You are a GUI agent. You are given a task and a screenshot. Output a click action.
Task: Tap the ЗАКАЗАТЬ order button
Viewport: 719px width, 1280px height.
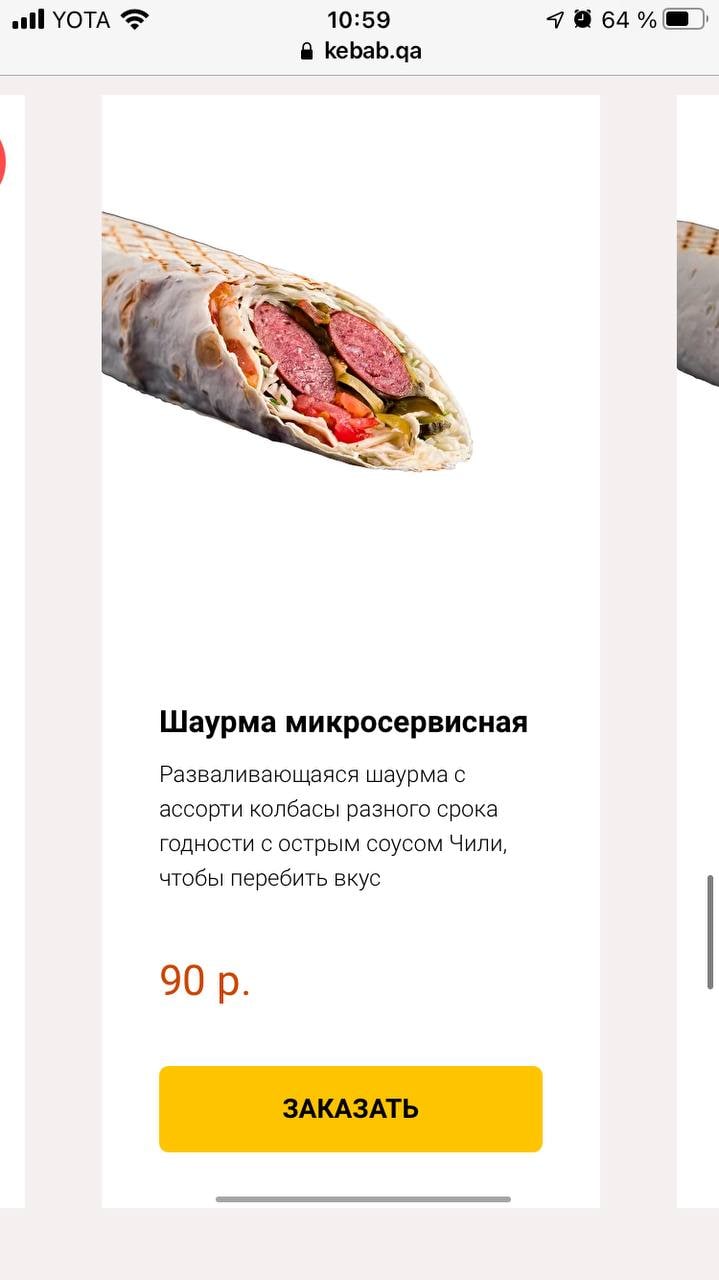[350, 1108]
